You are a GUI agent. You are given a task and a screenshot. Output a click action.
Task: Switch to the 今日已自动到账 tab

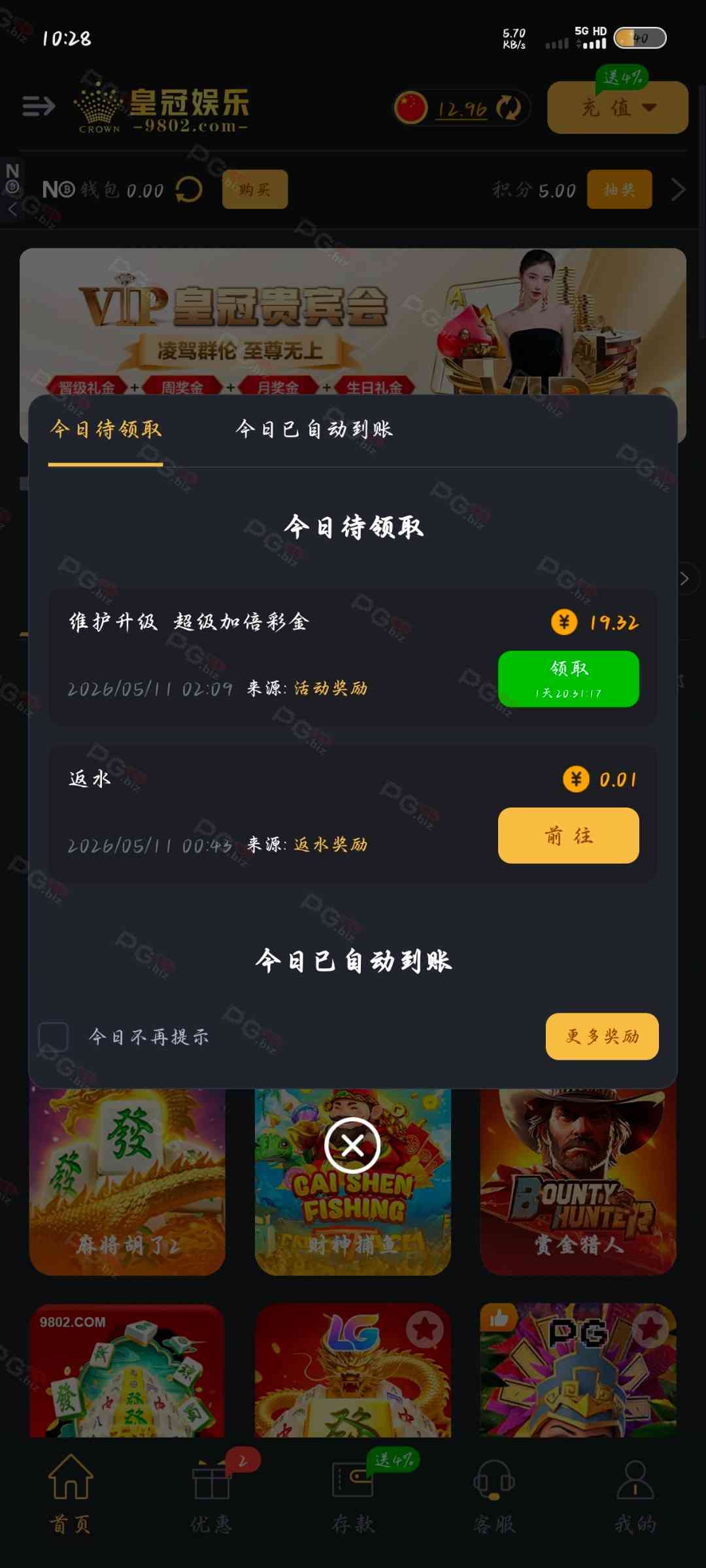[x=314, y=429]
